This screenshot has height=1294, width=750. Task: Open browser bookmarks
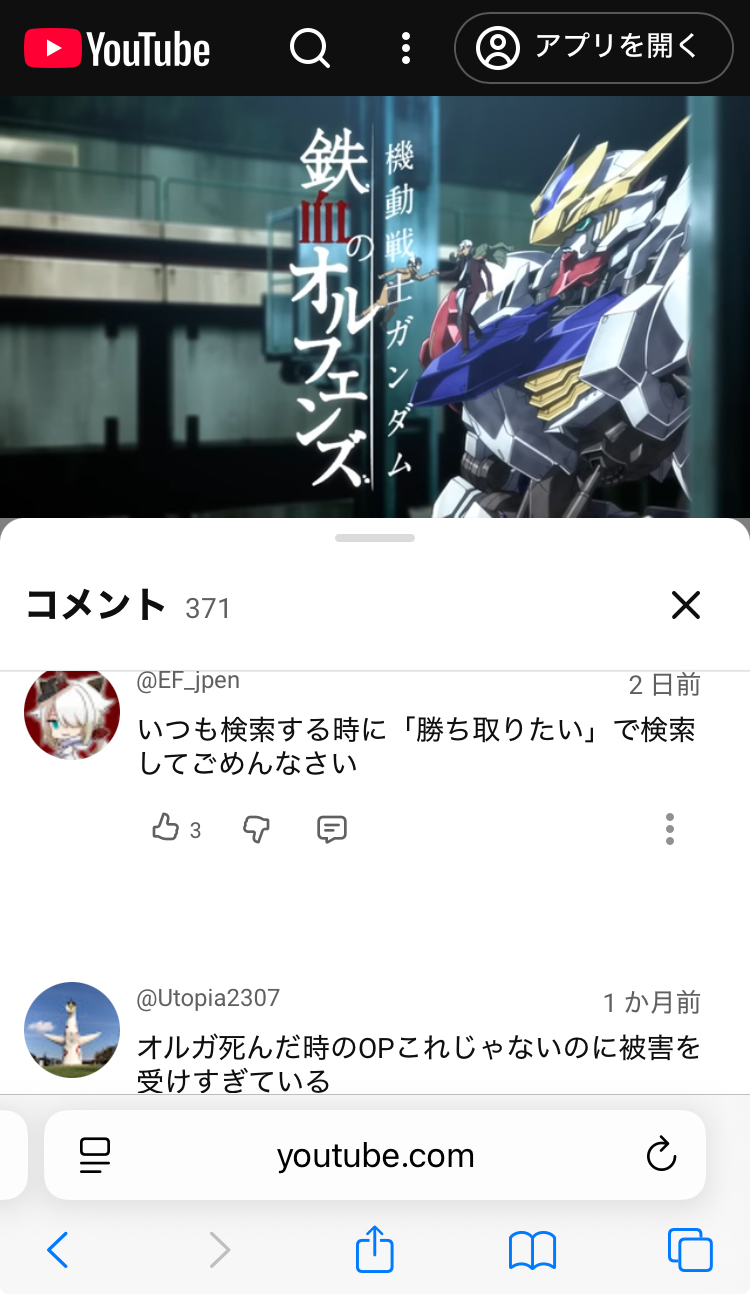(x=532, y=1250)
